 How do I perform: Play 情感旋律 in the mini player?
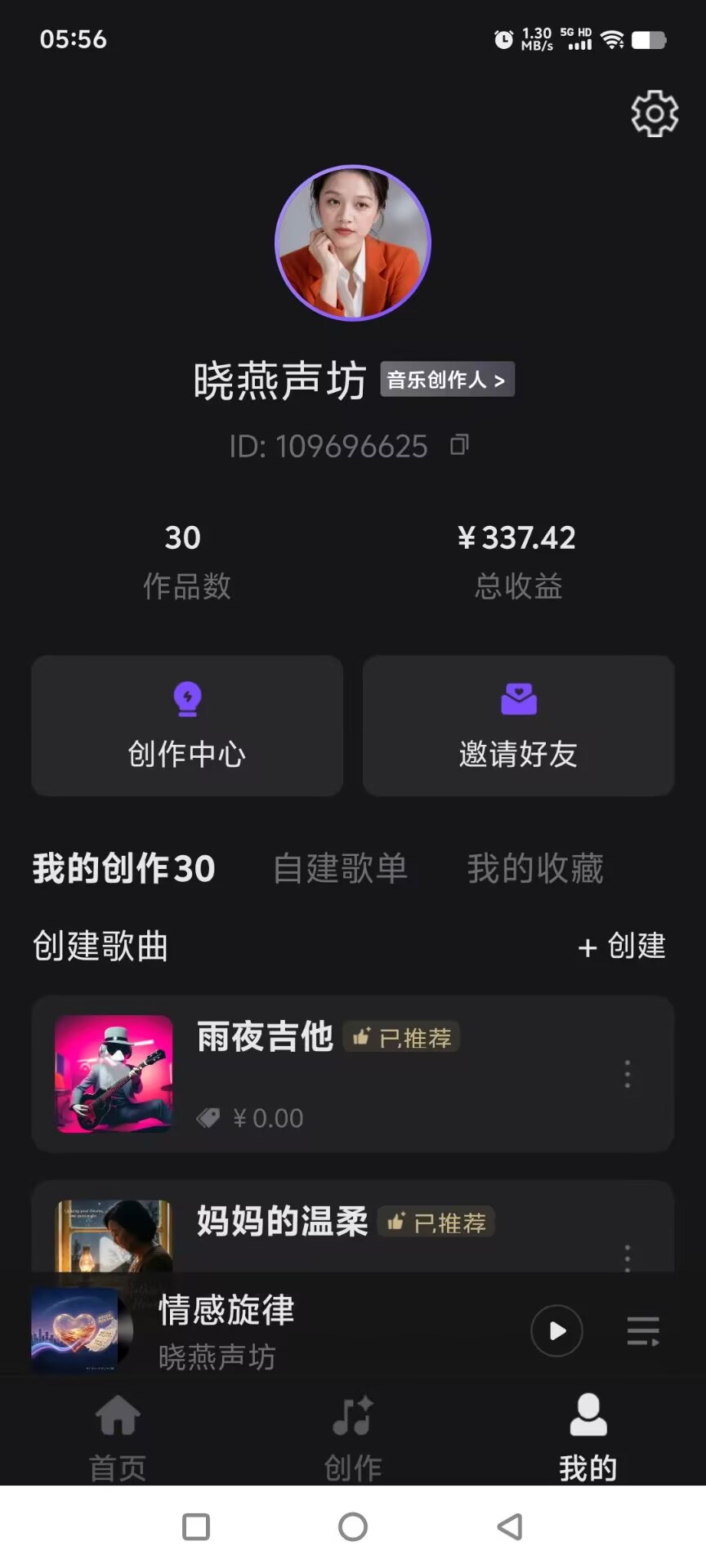[x=556, y=1330]
